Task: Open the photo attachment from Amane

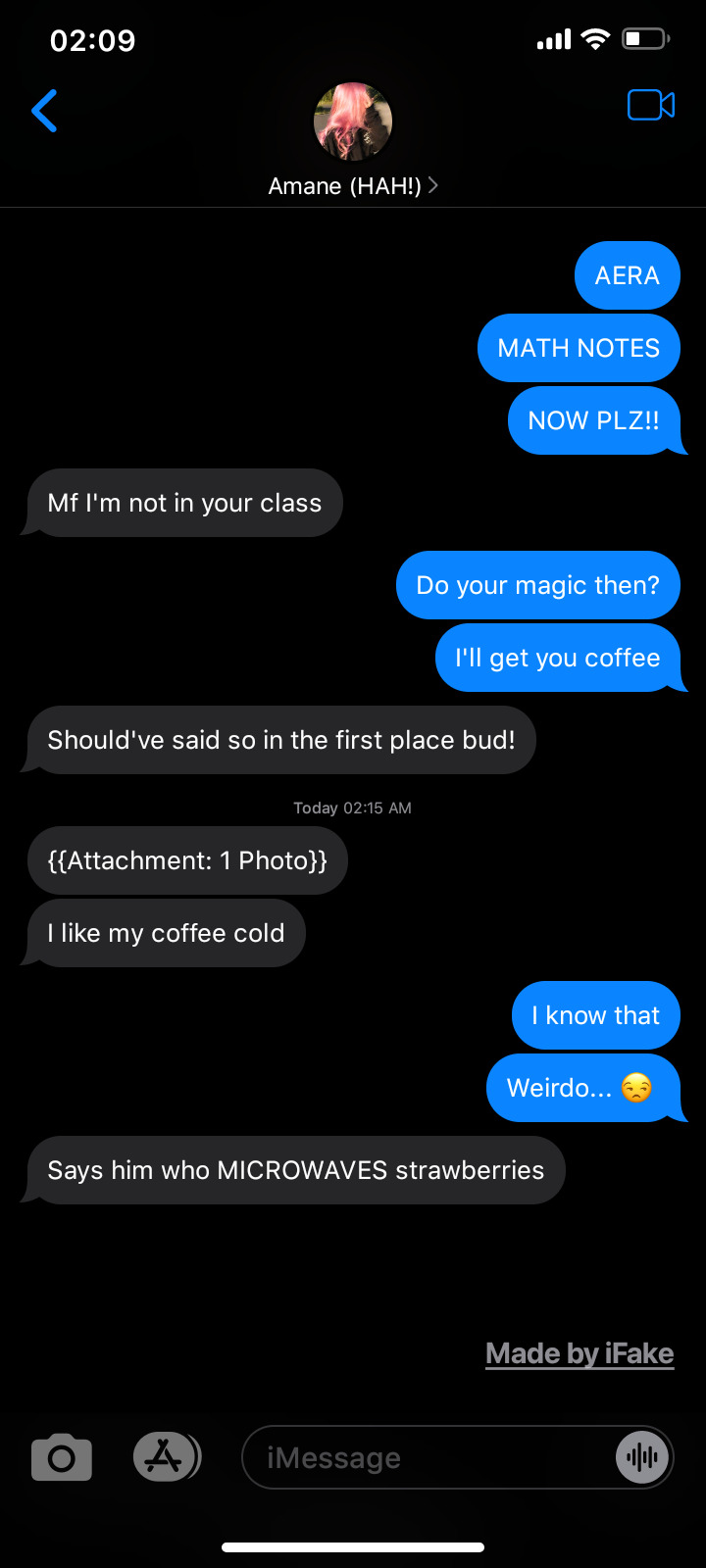Action: pyautogui.click(x=187, y=860)
